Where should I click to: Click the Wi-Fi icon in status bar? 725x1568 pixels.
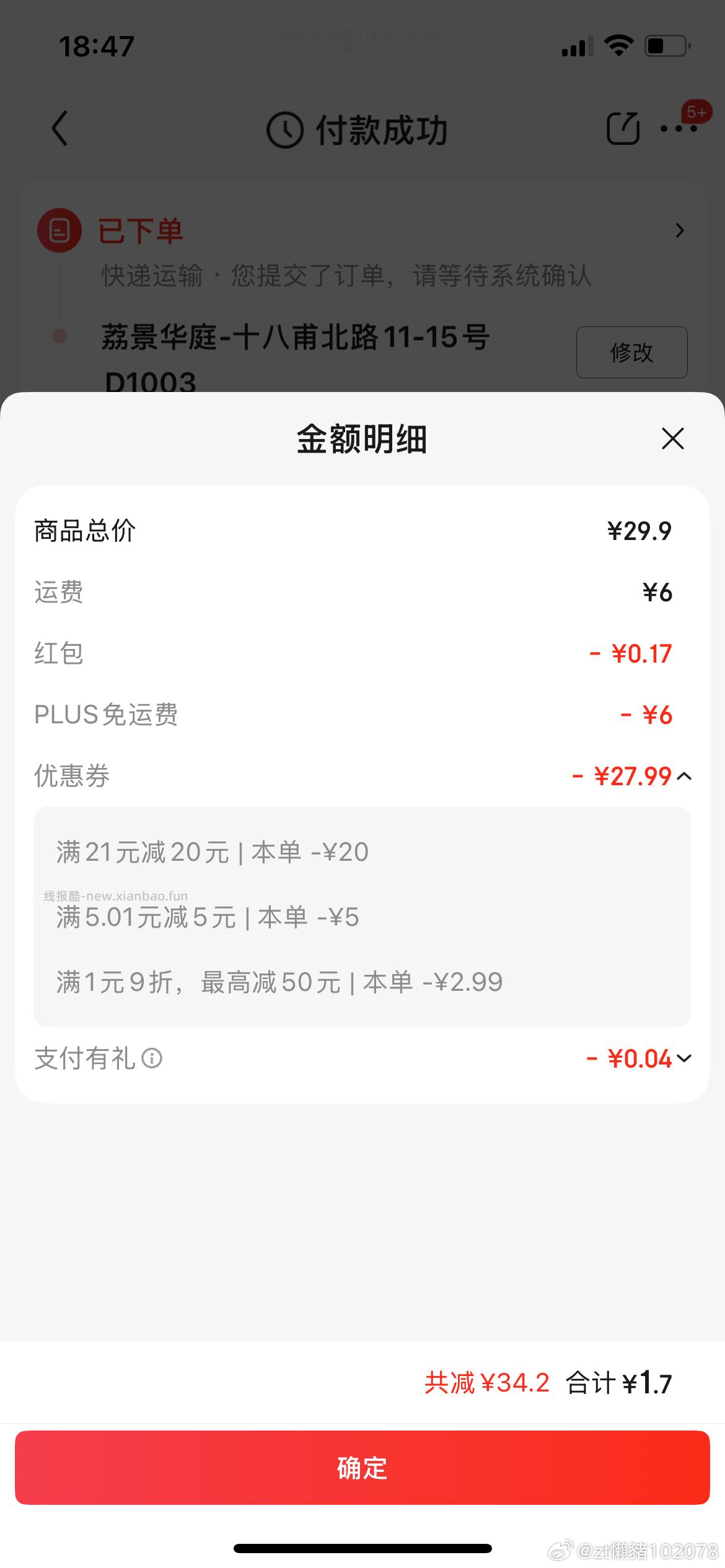(618, 45)
